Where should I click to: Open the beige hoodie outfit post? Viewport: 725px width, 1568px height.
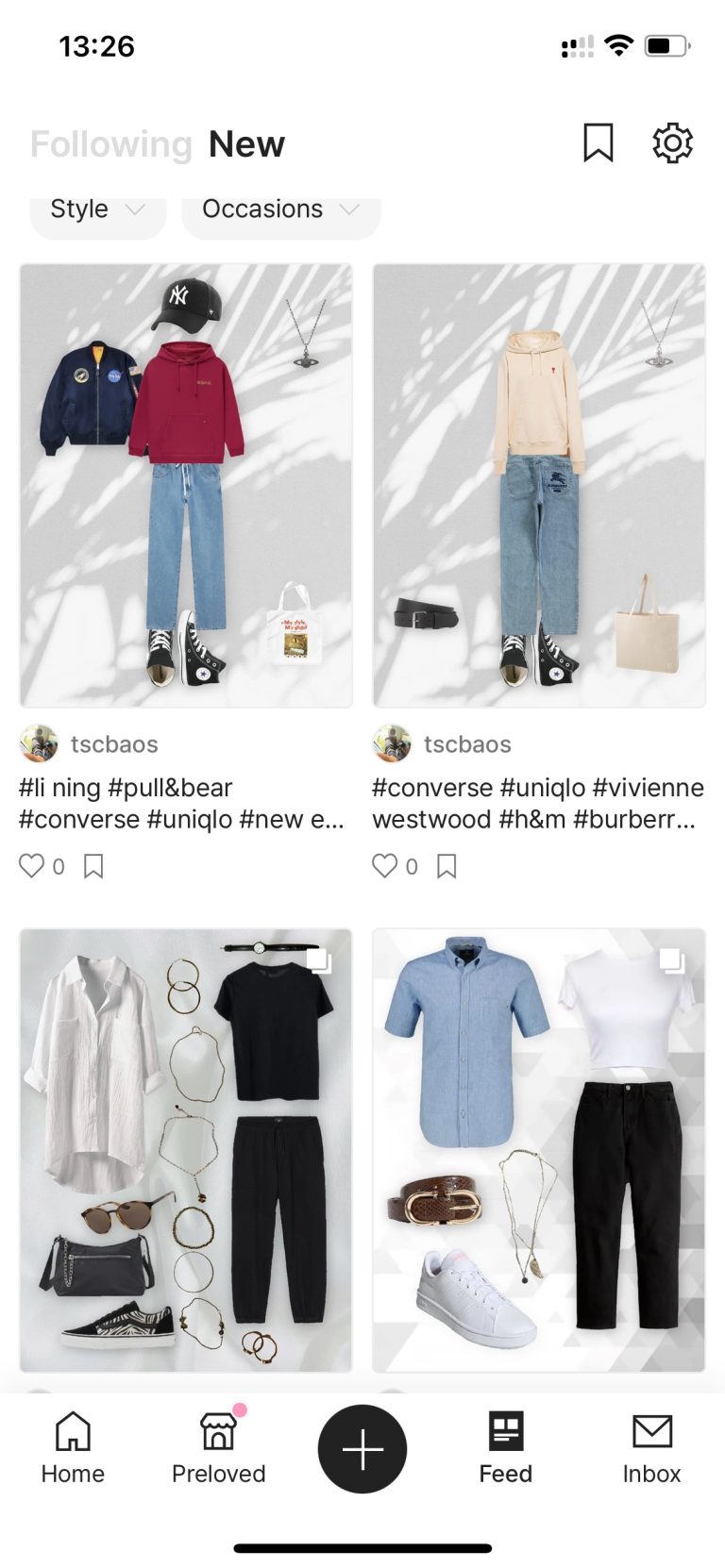[538, 486]
